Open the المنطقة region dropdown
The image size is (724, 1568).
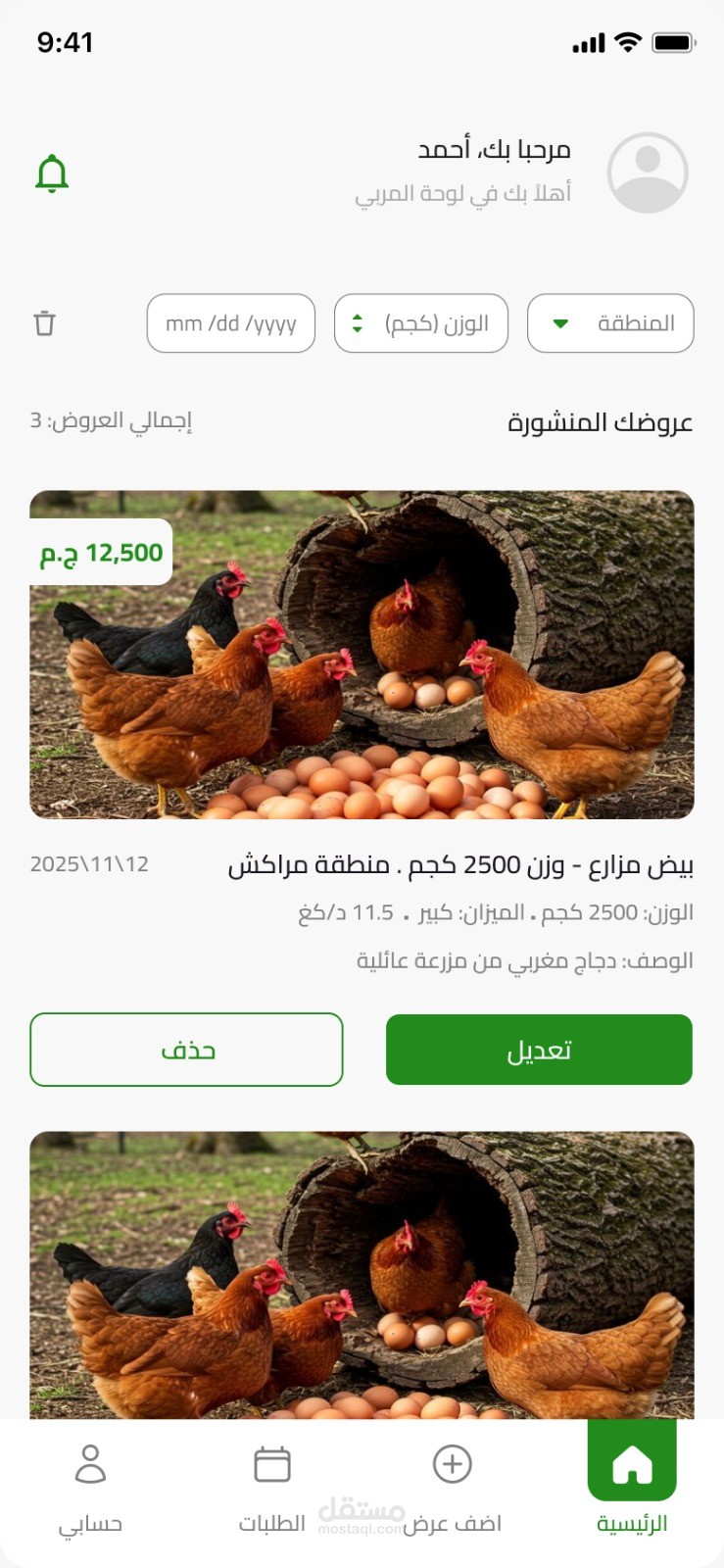pyautogui.click(x=609, y=323)
